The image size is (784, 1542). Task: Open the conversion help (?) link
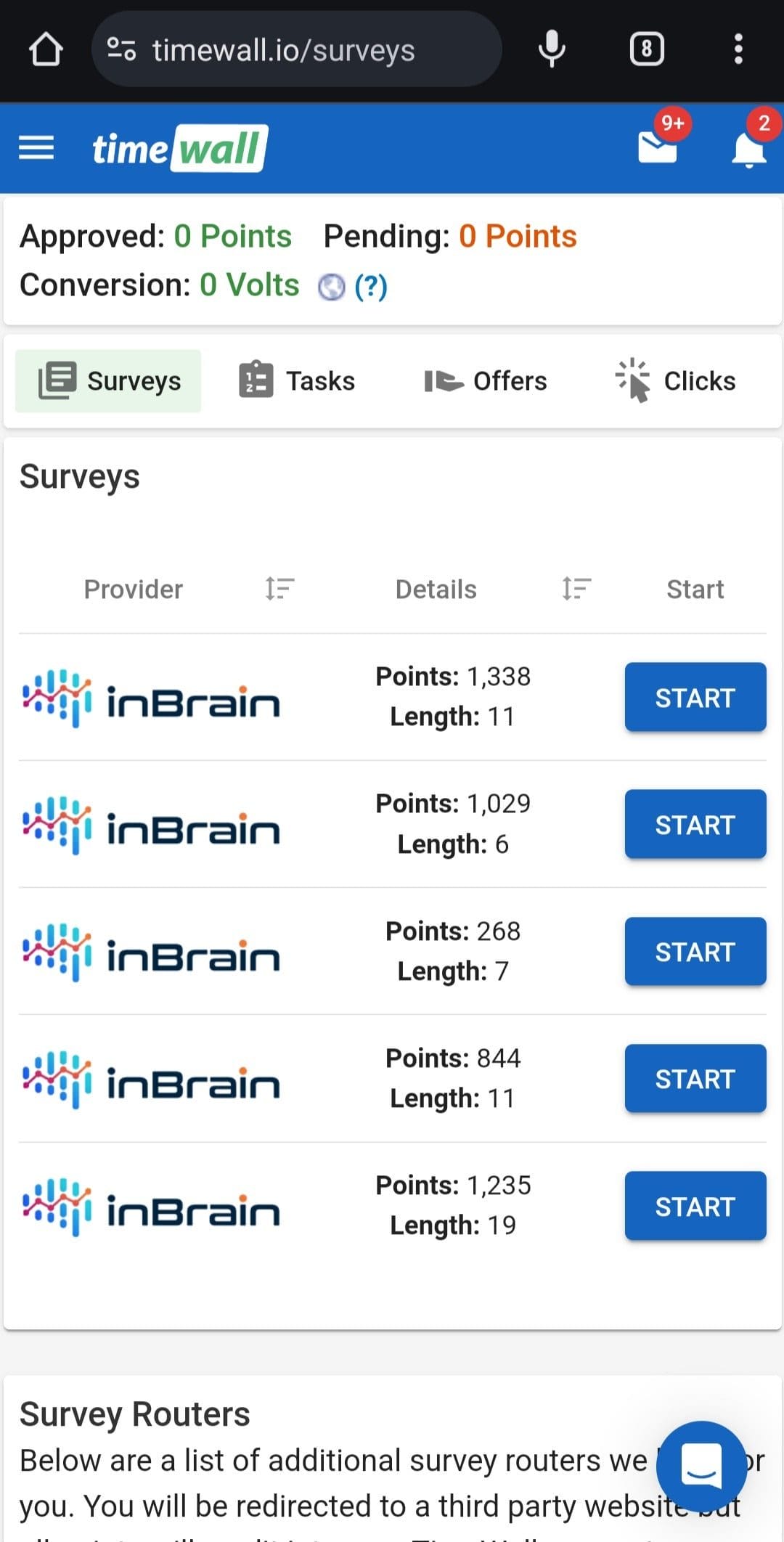coord(370,286)
